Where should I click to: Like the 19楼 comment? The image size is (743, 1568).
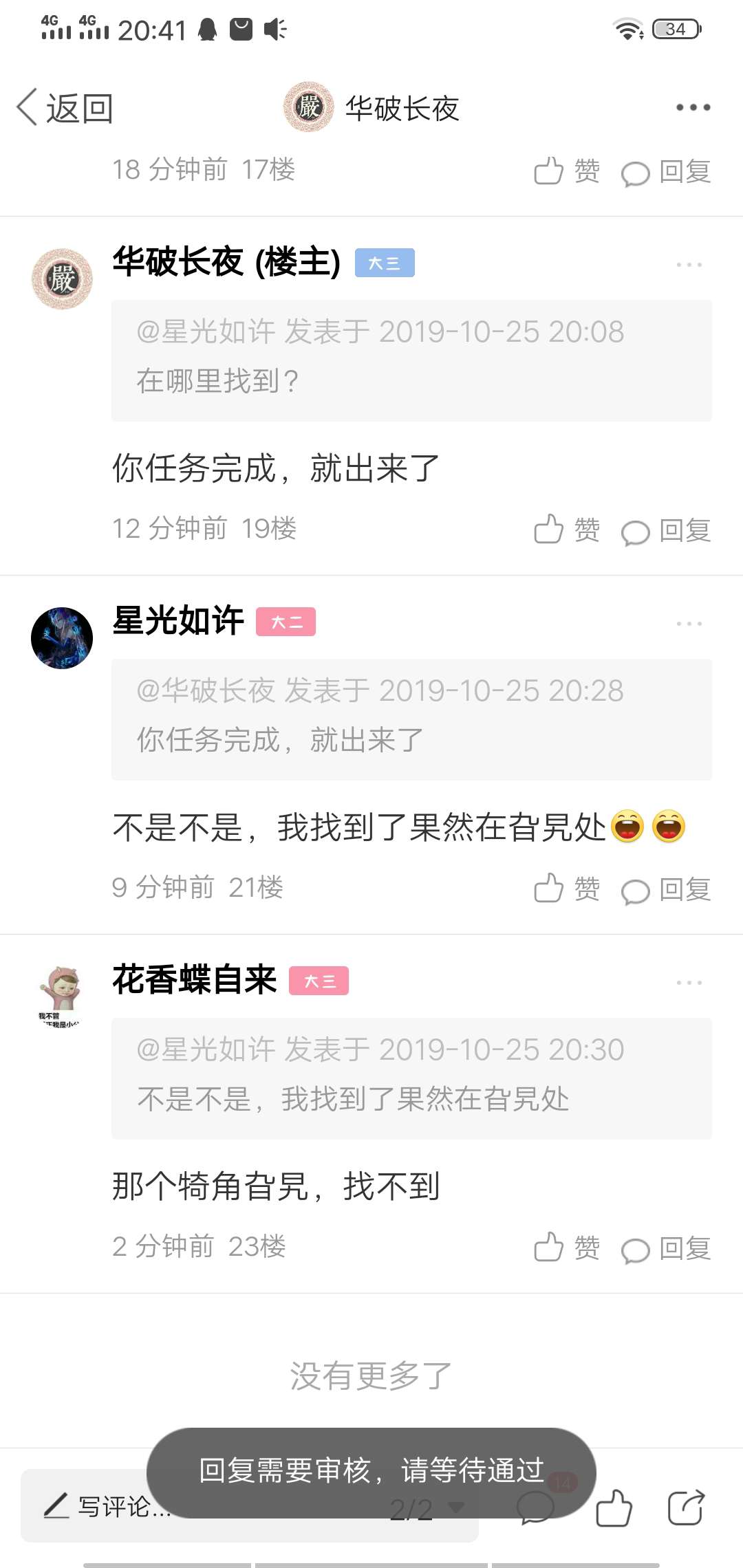coord(567,530)
